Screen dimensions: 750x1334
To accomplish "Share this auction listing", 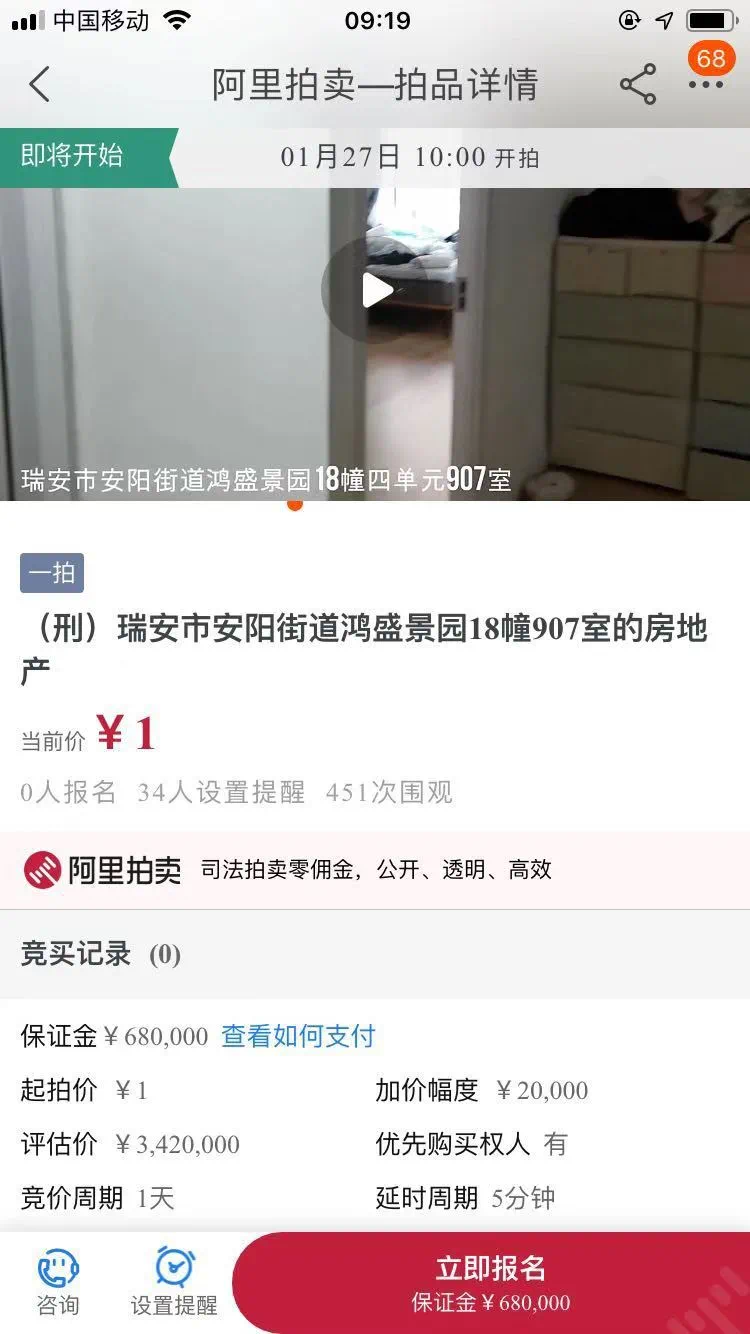I will pyautogui.click(x=638, y=85).
